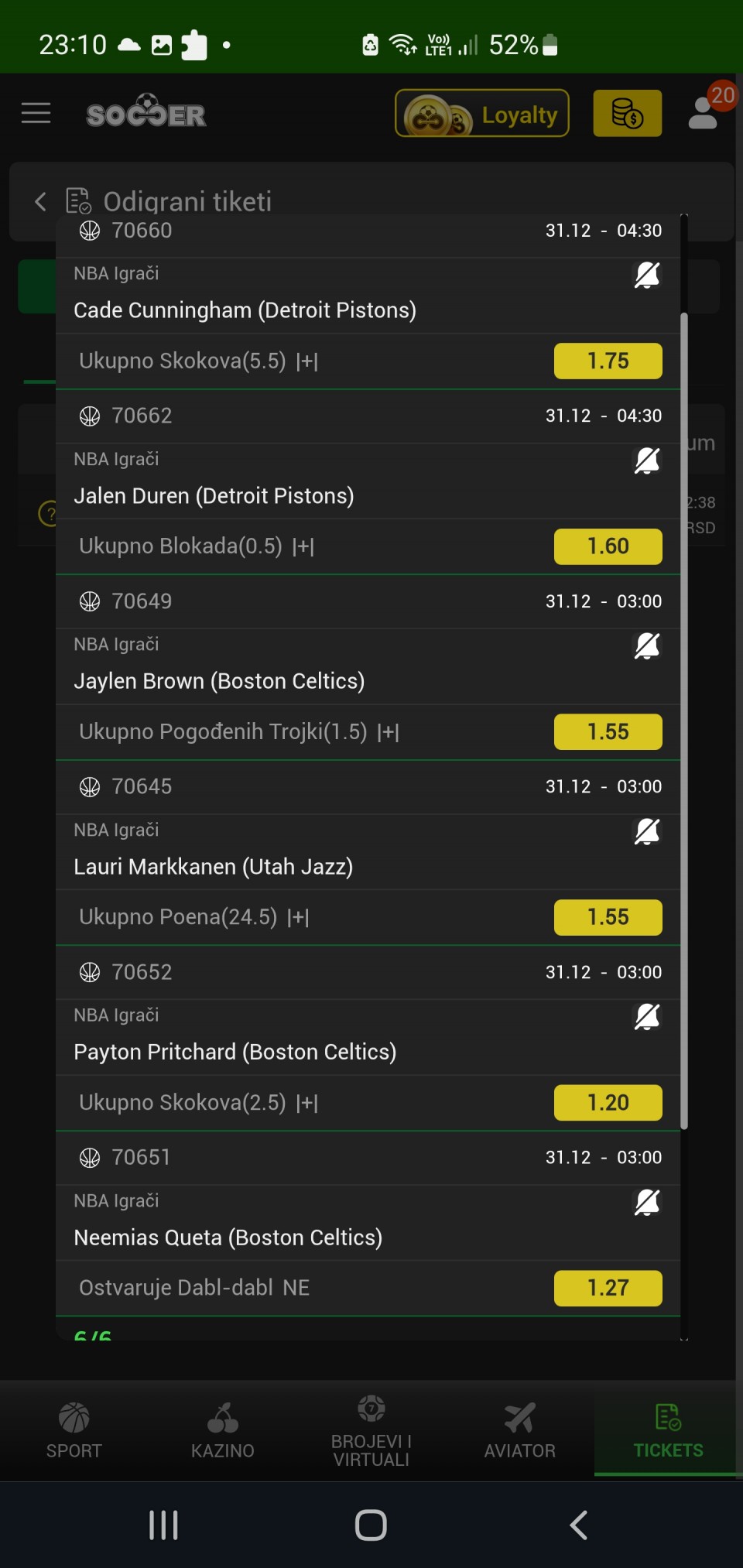Open the recent apps view
Viewport: 743px width, 1568px height.
point(163,1525)
